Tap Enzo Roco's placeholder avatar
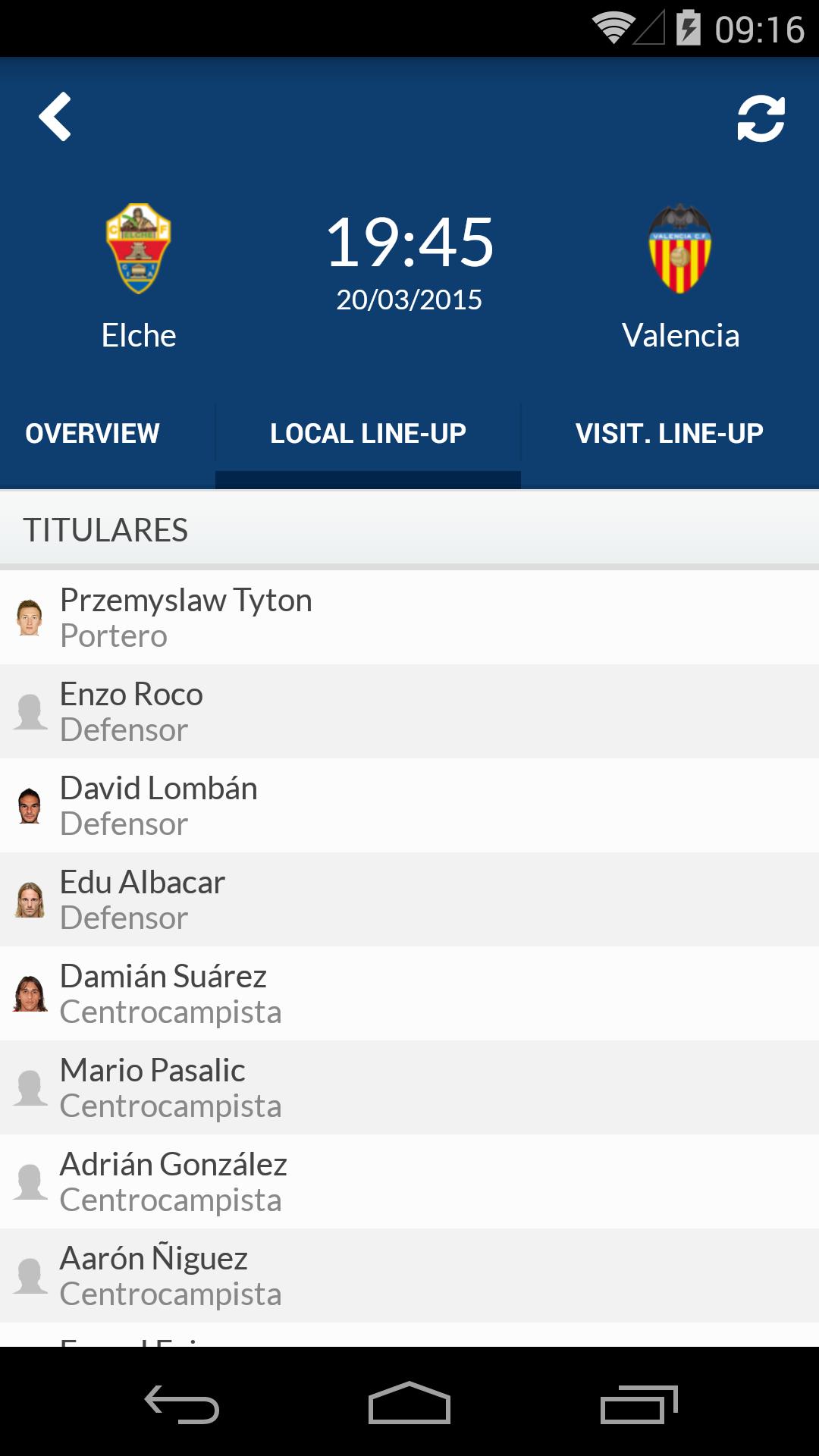The width and height of the screenshot is (819, 1456). point(30,711)
